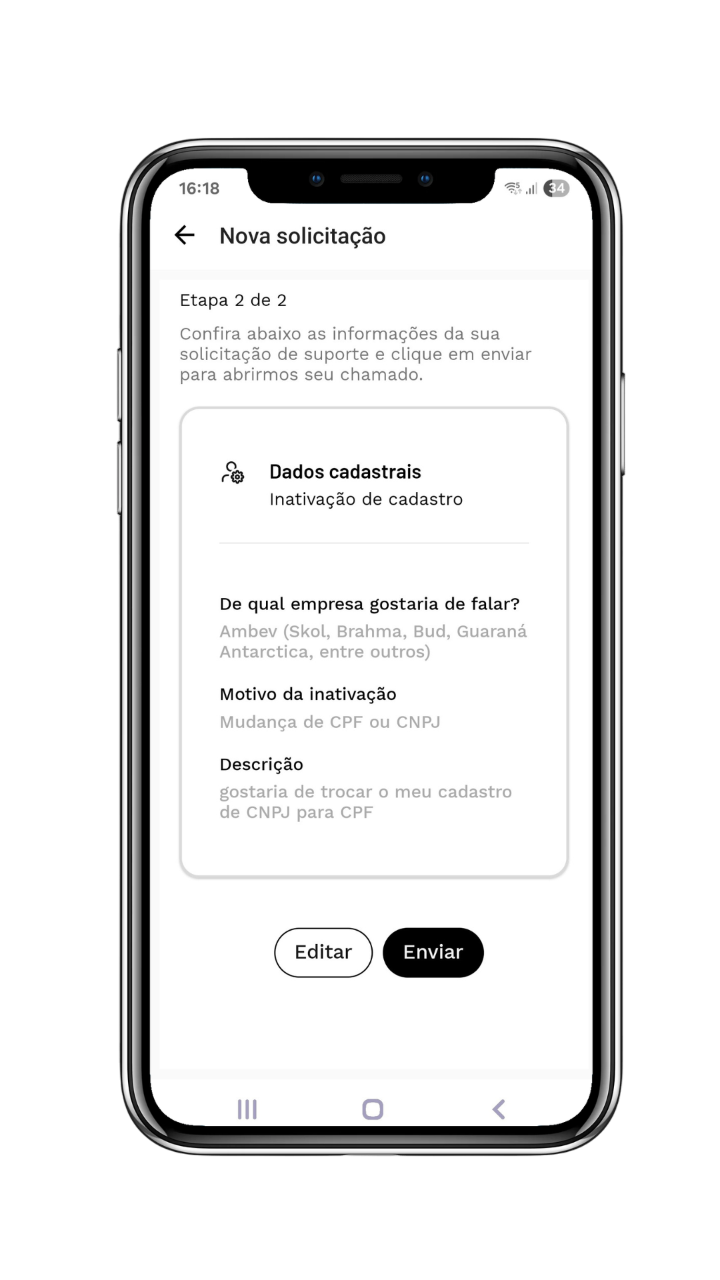Tap Editar to change the request
This screenshot has width=720, height=1280.
323,952
